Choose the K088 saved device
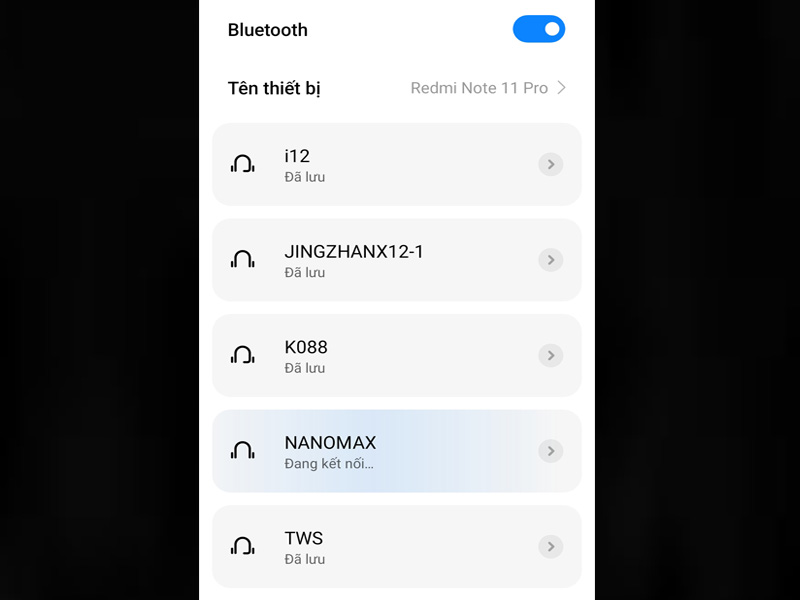 [x=380, y=356]
